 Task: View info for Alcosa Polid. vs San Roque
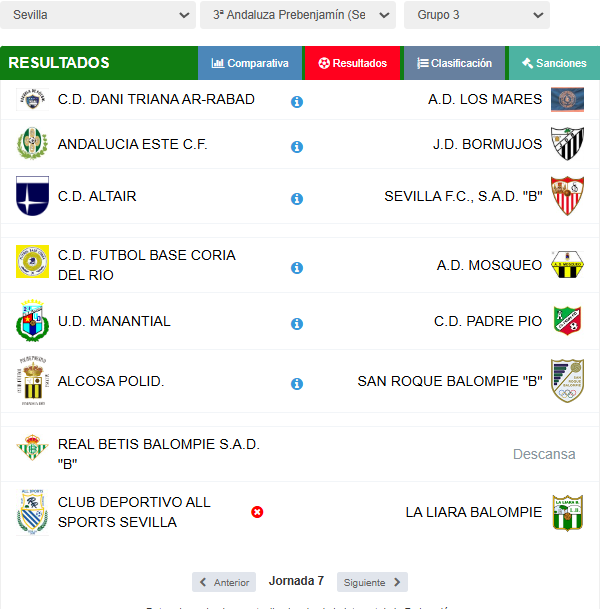297,384
